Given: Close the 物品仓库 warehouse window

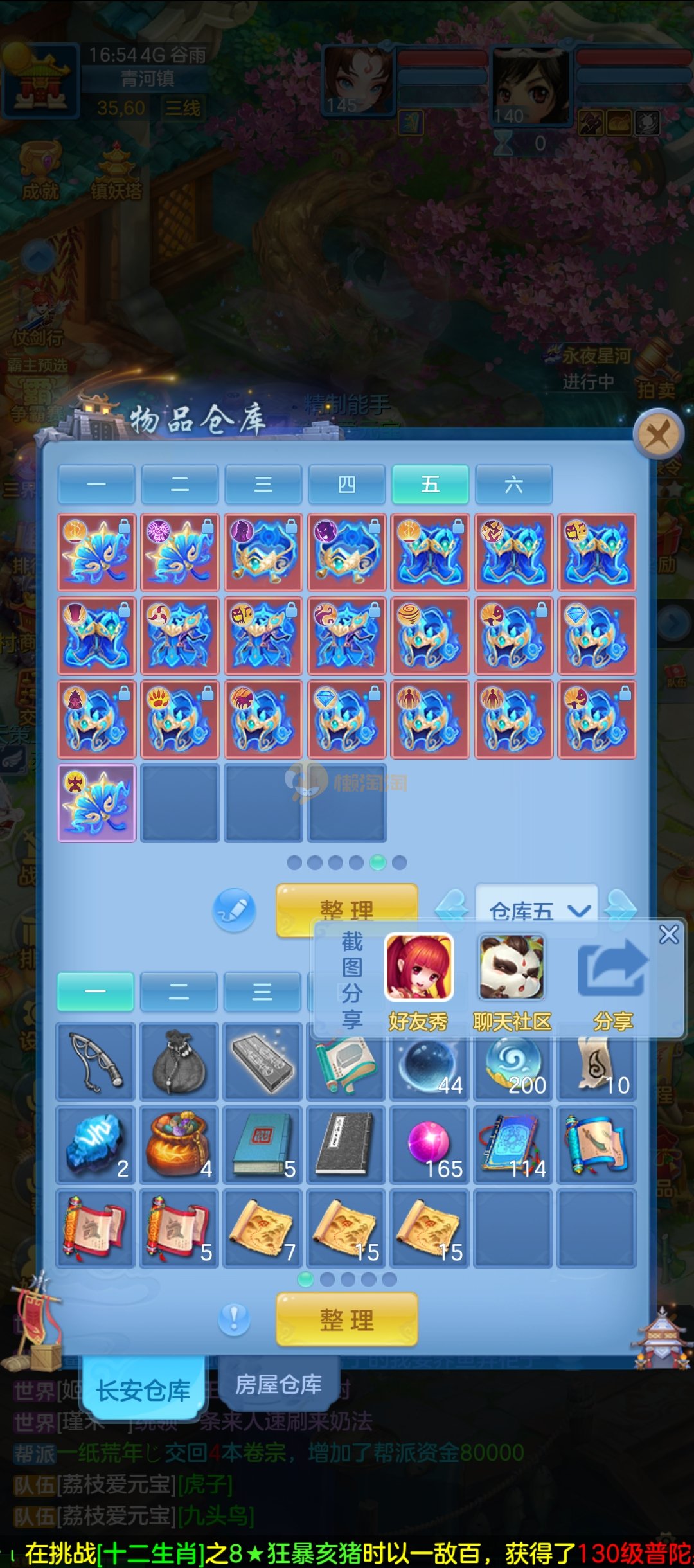Looking at the screenshot, I should (657, 436).
